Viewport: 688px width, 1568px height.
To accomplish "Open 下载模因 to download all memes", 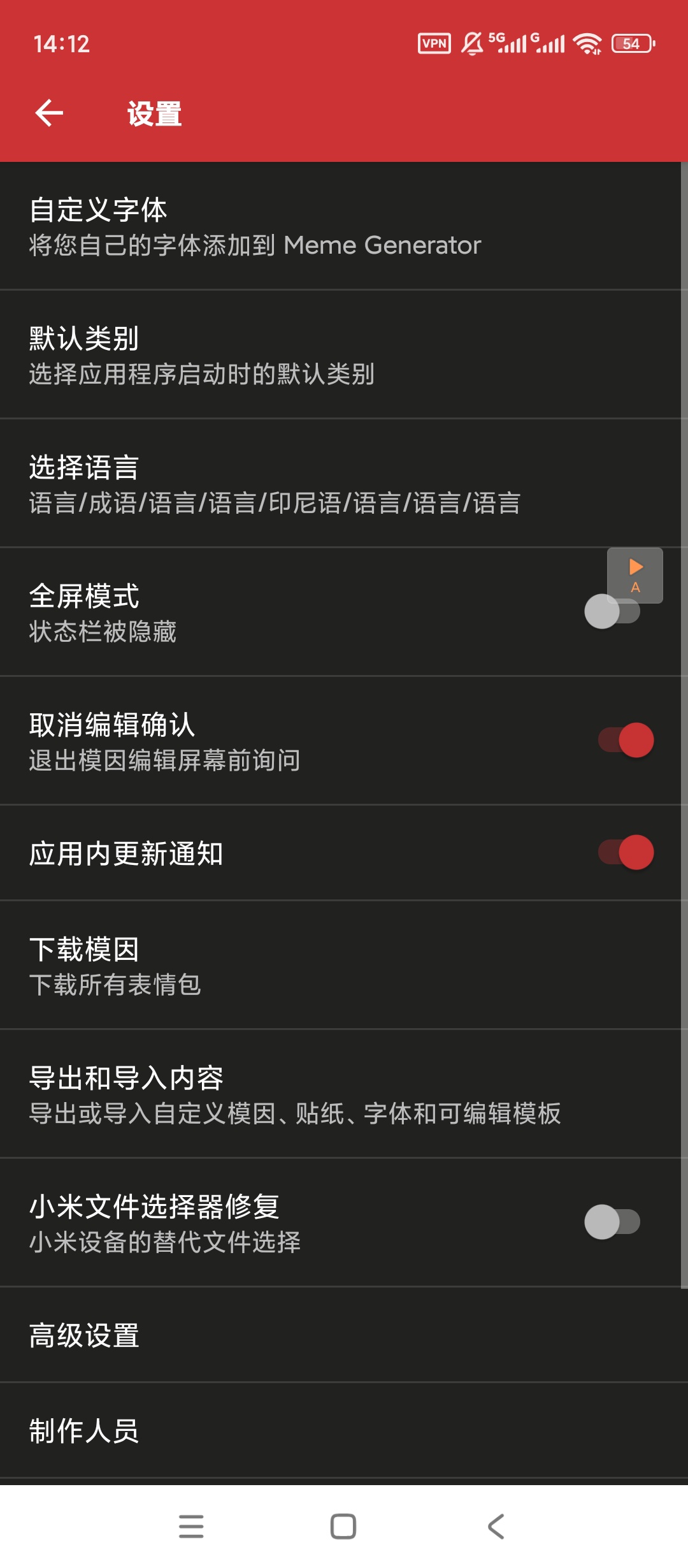I will (x=115, y=966).
